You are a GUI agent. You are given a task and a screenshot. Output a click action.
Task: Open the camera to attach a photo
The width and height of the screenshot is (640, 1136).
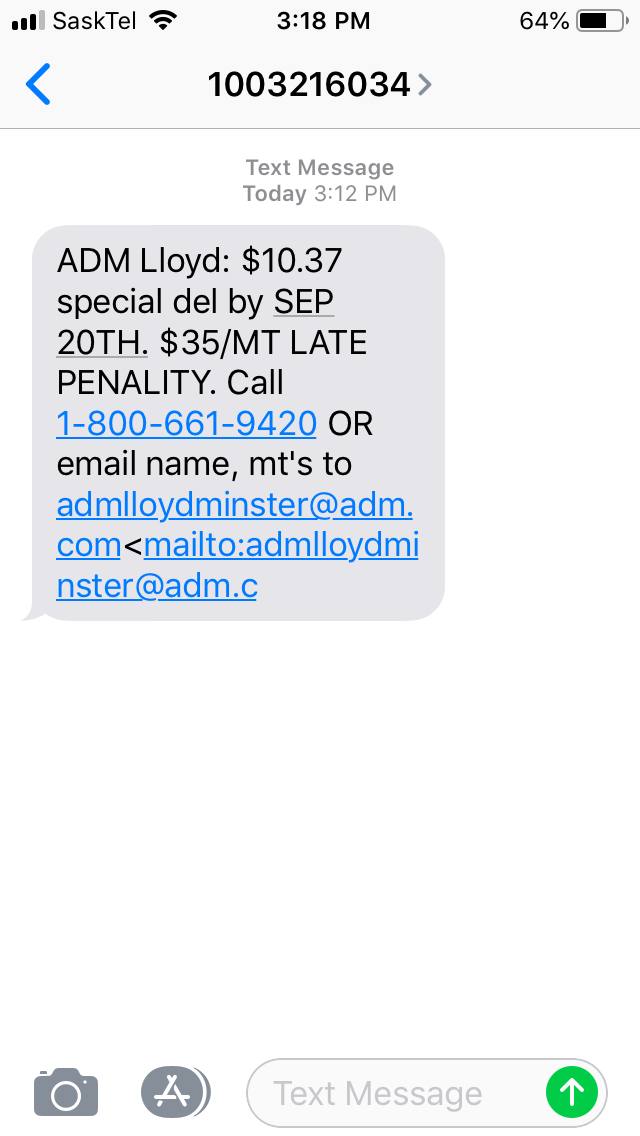(x=66, y=1092)
